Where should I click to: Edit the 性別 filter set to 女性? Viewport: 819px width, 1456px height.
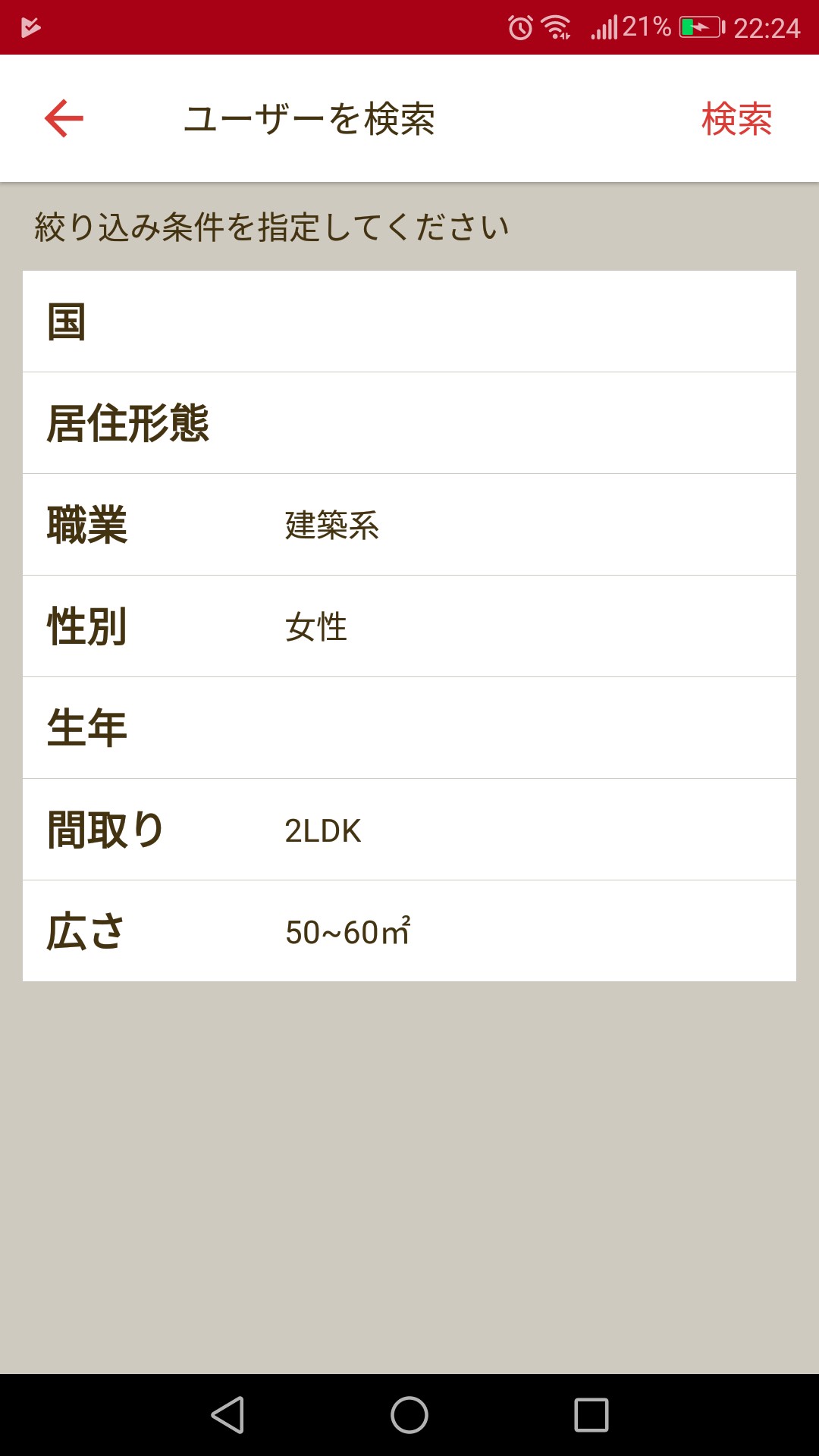(x=409, y=626)
